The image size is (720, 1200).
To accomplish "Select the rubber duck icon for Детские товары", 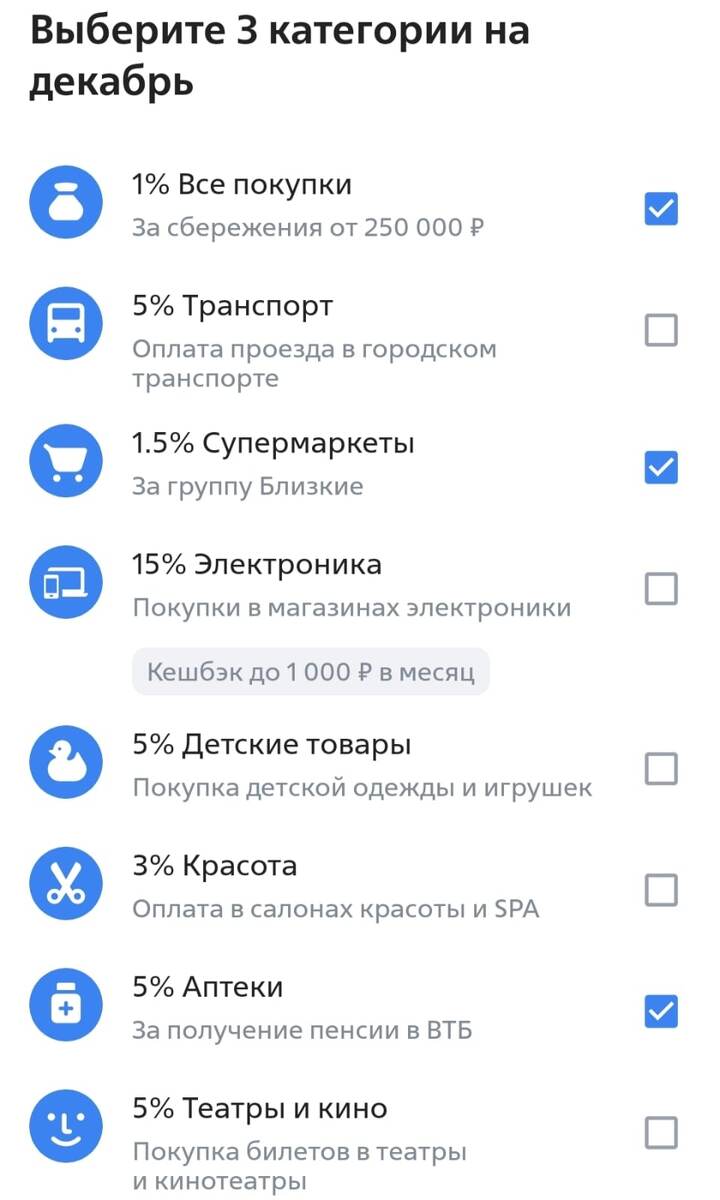I will point(65,762).
